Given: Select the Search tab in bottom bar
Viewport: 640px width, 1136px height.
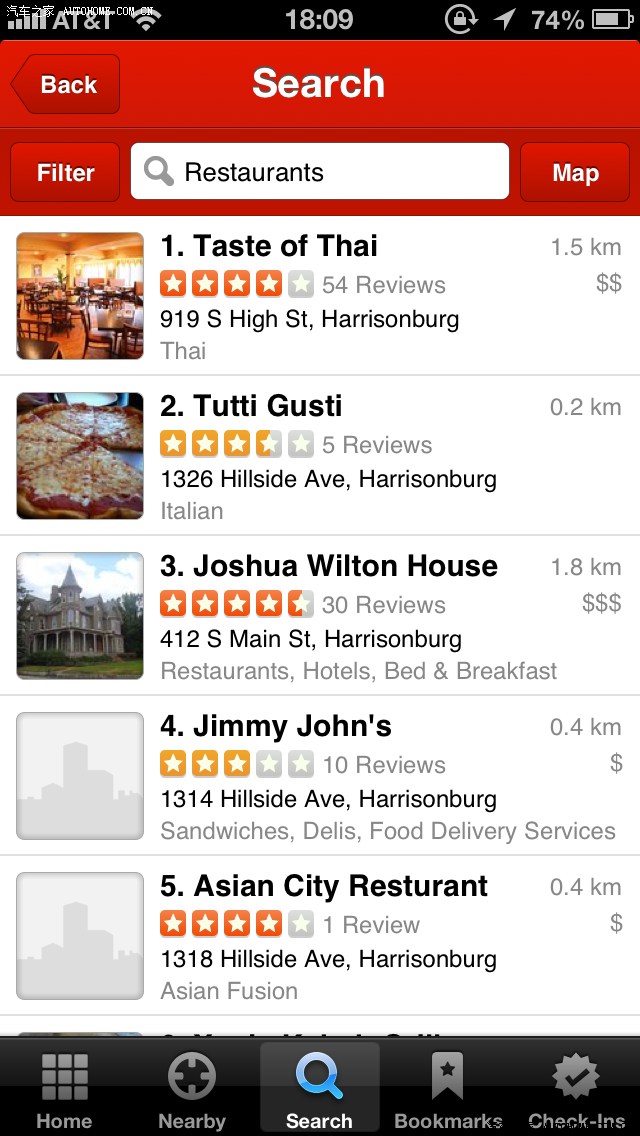Looking at the screenshot, I should tap(319, 1090).
